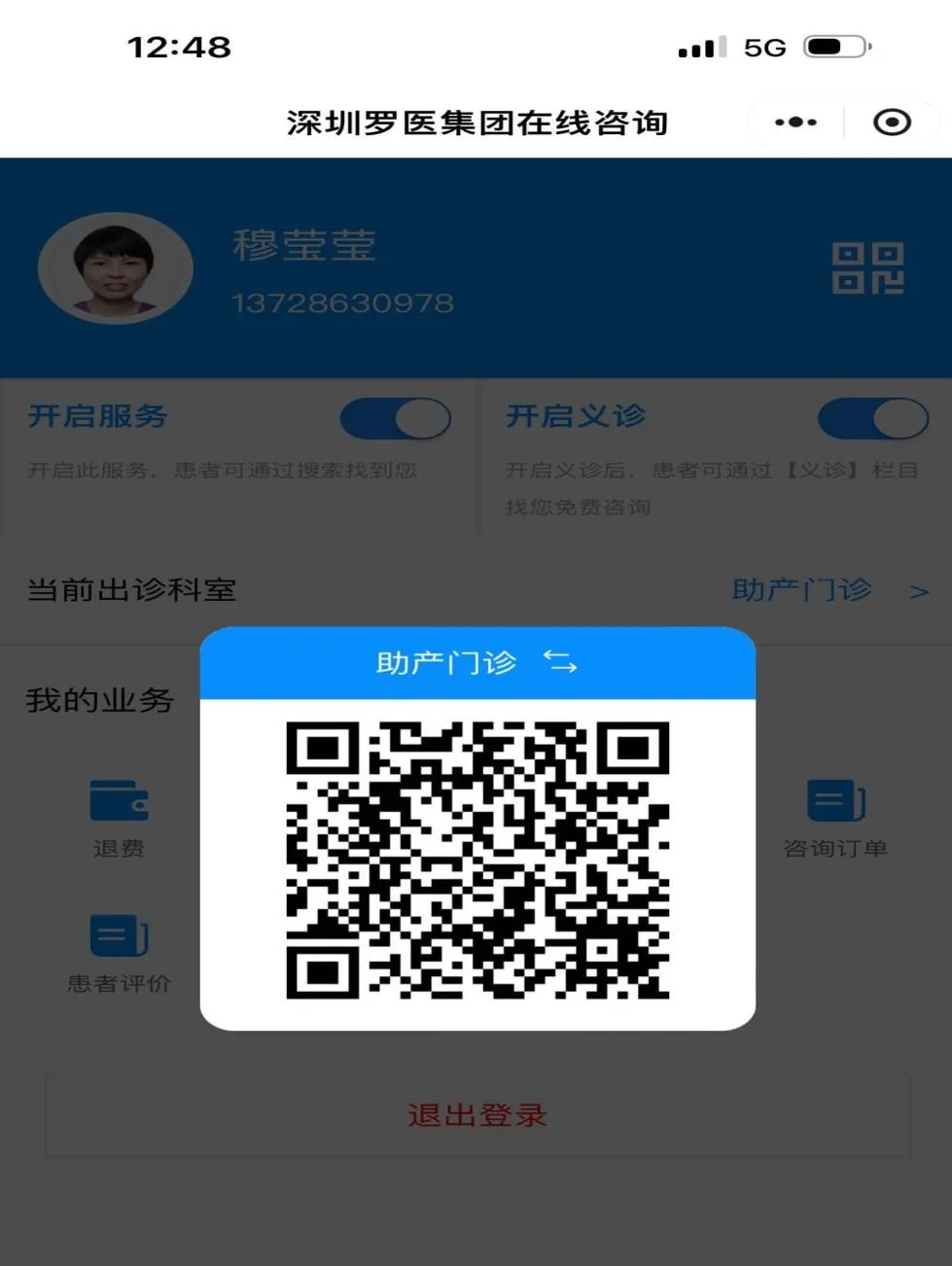Open the mini program overflow menu
Viewport: 952px width, 1266px height.
click(795, 123)
